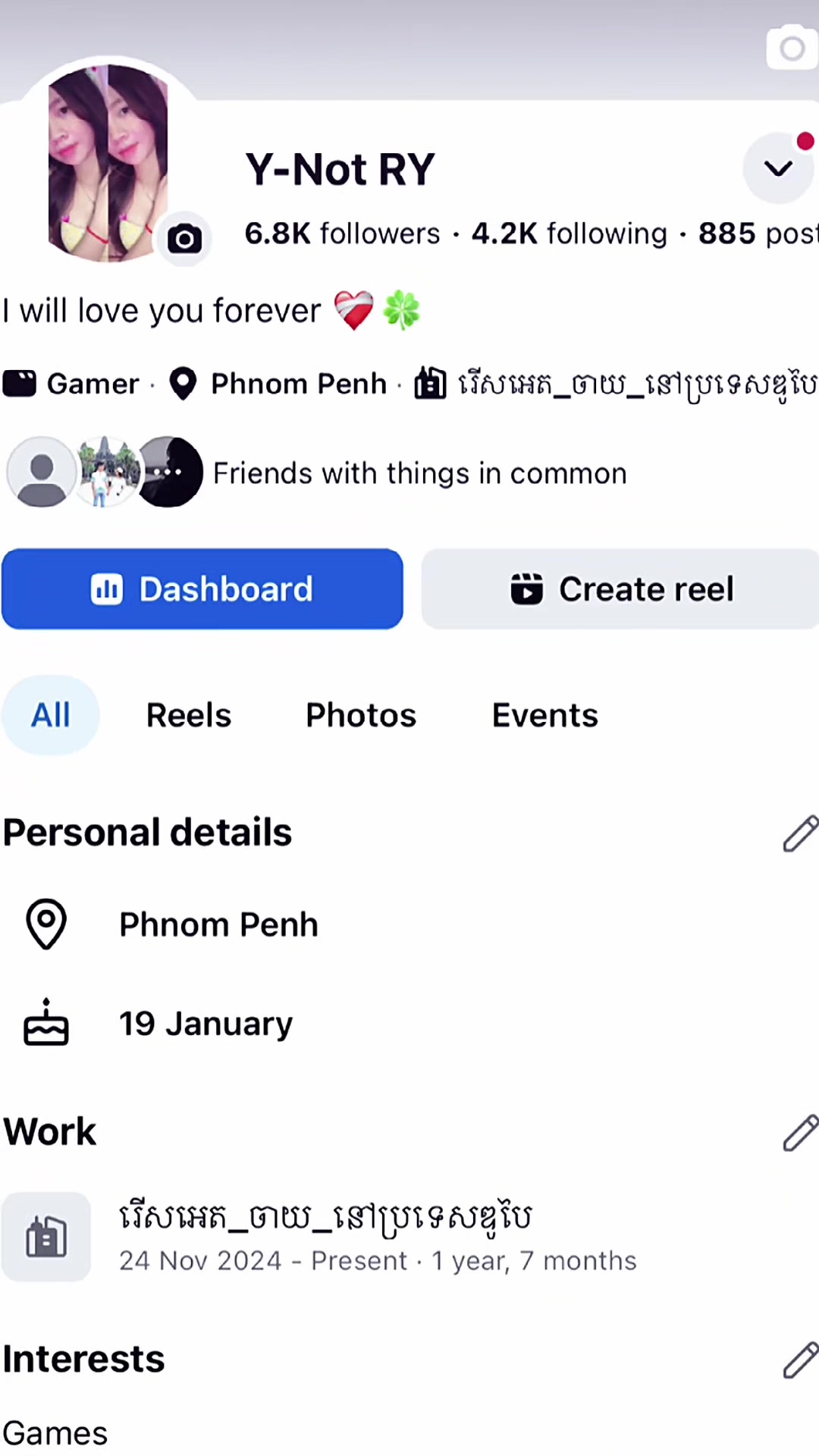Open the Dashboard
819x1456 pixels.
pyautogui.click(x=202, y=589)
